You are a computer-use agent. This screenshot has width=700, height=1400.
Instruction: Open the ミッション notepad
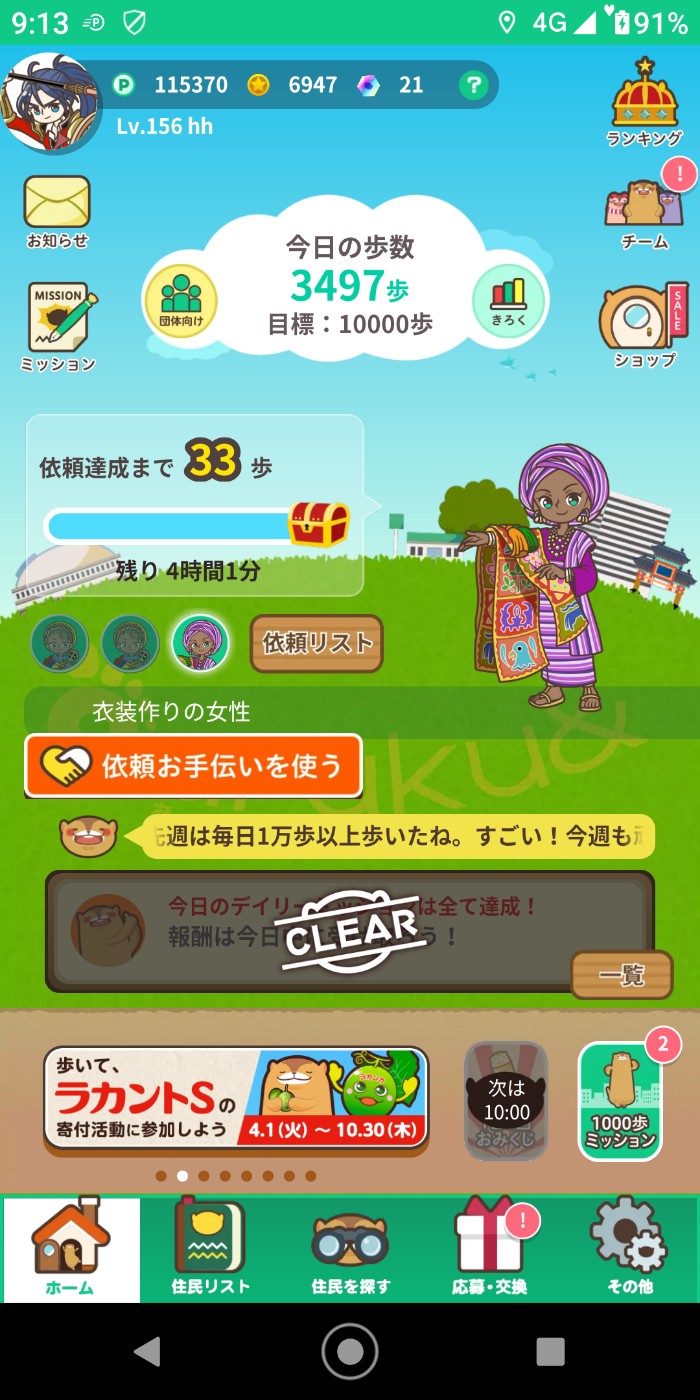pyautogui.click(x=58, y=327)
